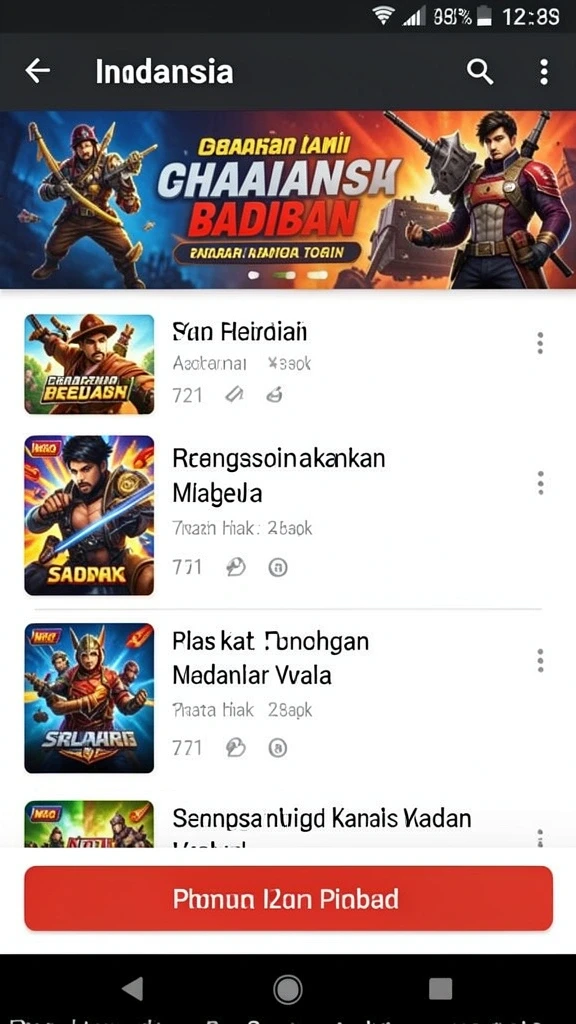
Task: Open options for Rcengssoinakankan Mlageula
Action: (x=540, y=483)
